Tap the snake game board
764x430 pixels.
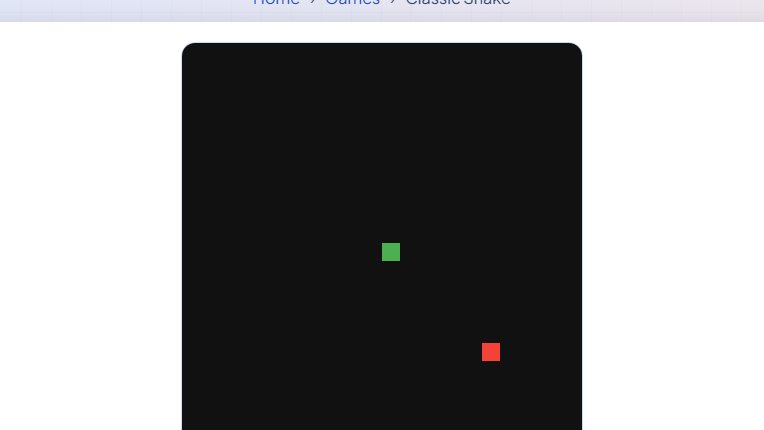pos(381,240)
